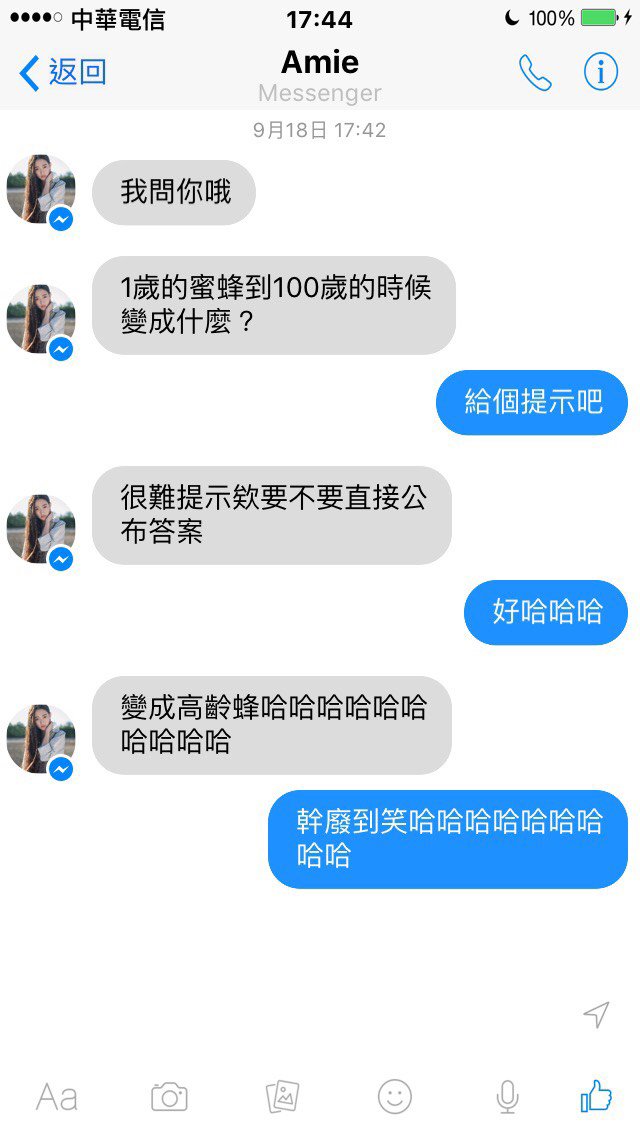The height and width of the screenshot is (1136, 640).
Task: Open Amie's avatar beside 我問你哦
Action: coord(41,190)
